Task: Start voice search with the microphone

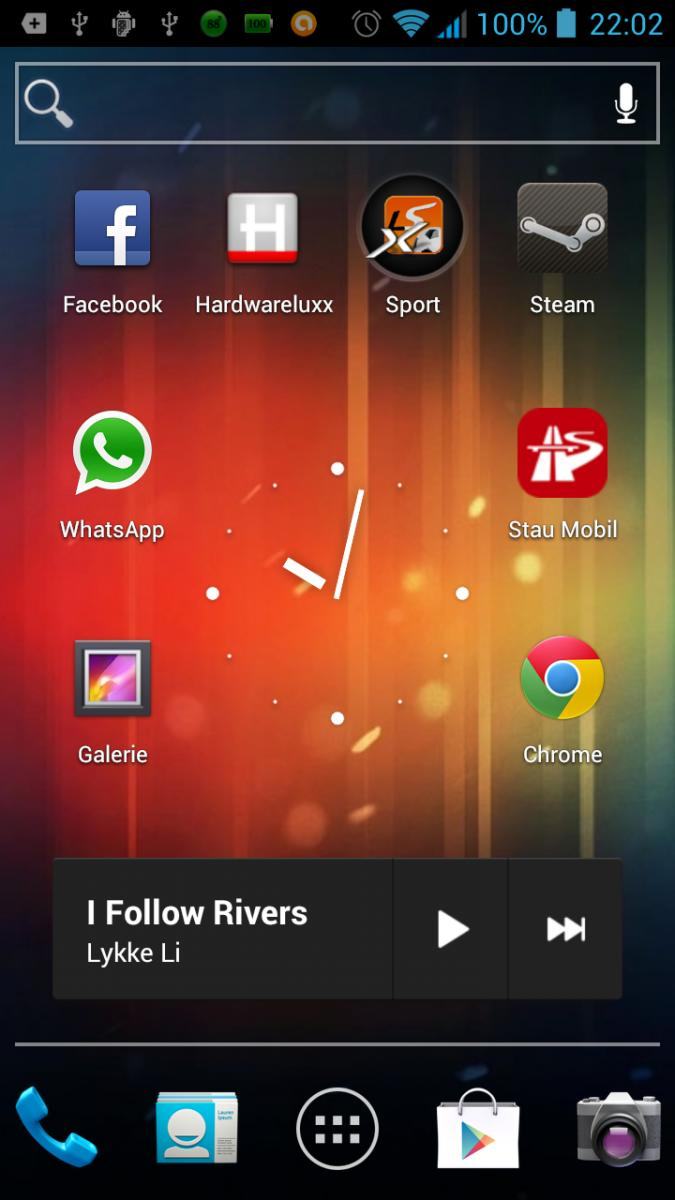Action: [x=626, y=103]
